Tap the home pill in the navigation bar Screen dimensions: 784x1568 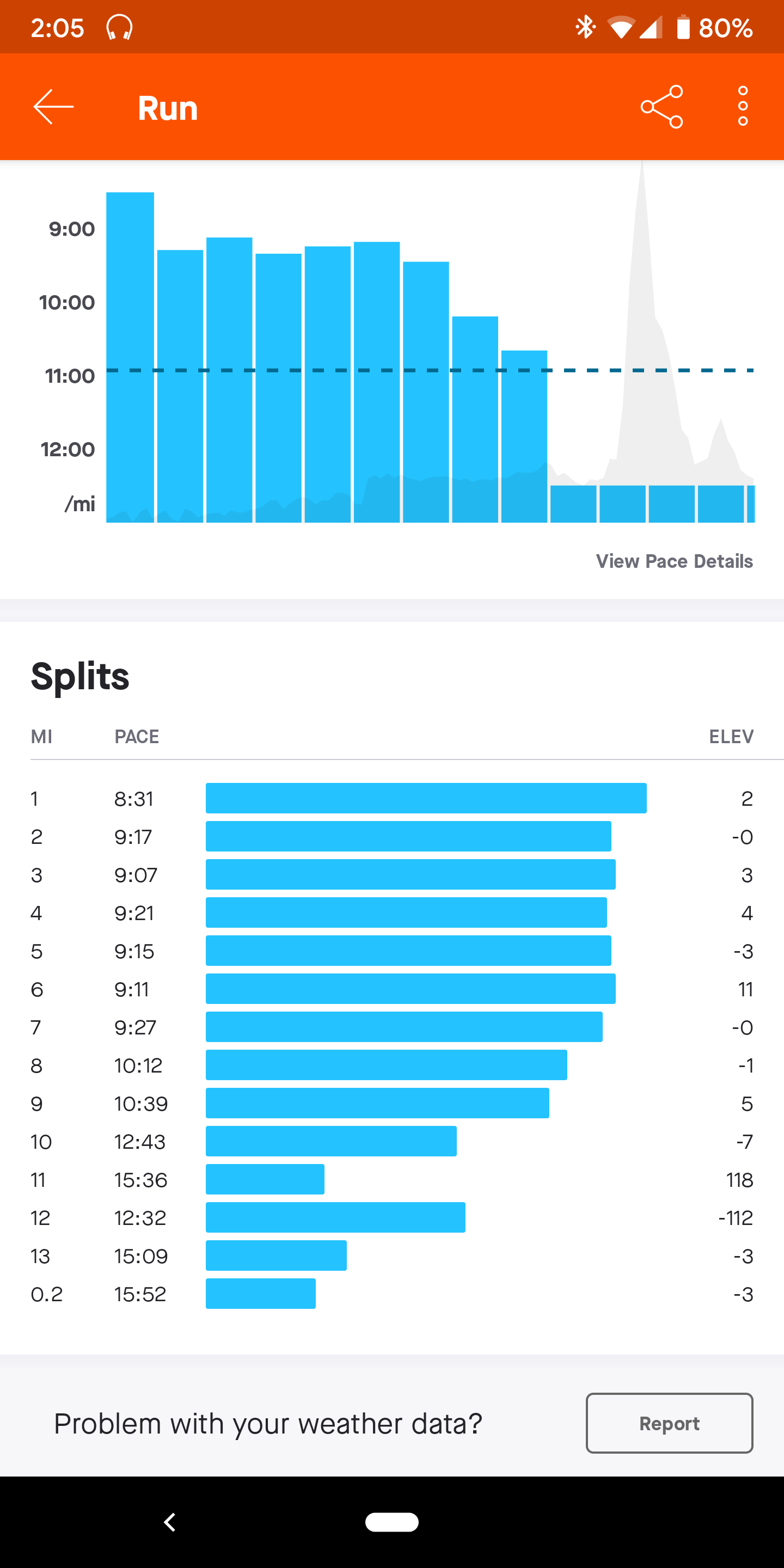click(392, 1523)
